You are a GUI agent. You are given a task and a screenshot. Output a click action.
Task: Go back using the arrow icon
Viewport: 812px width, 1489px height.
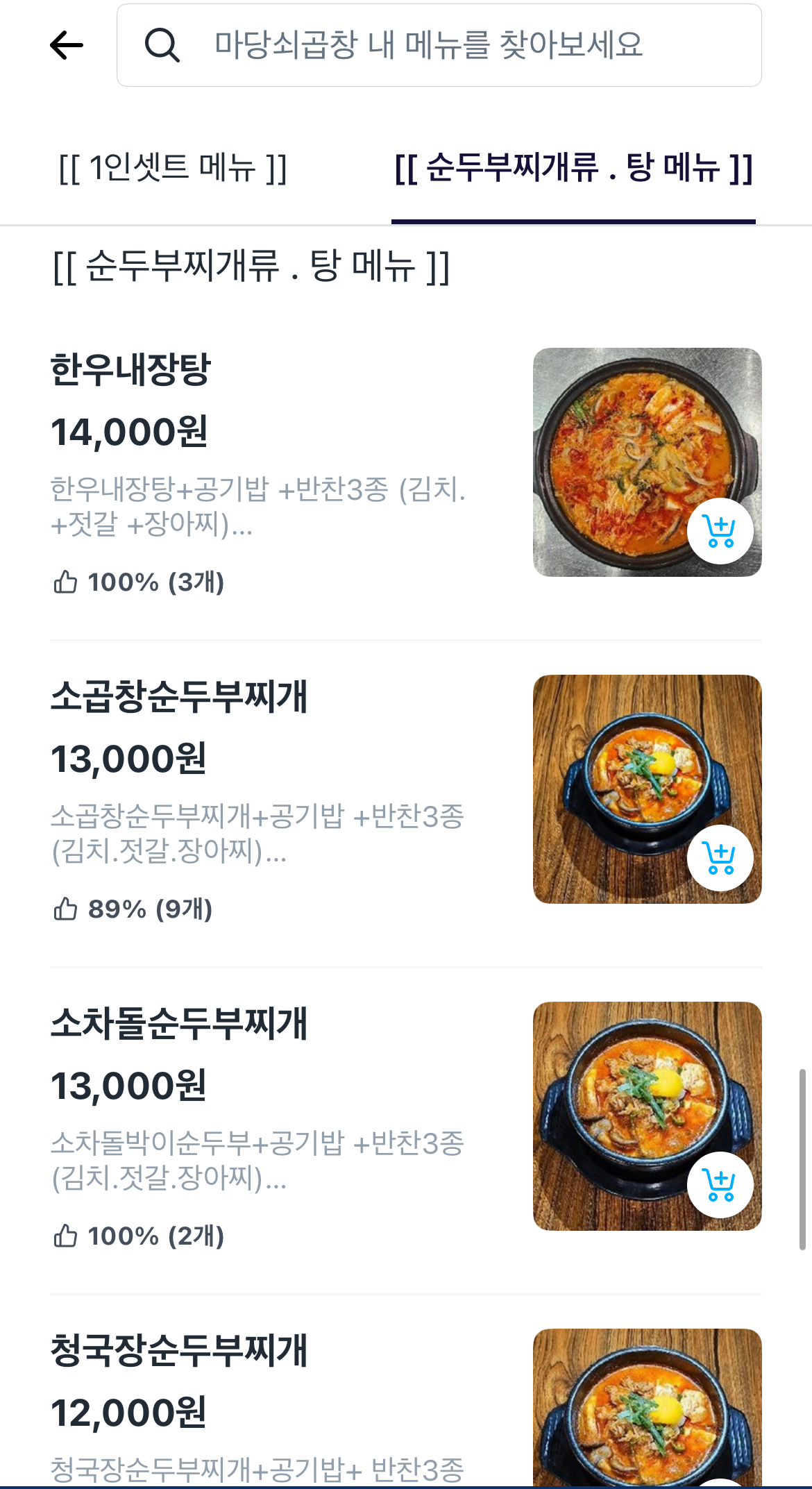pyautogui.click(x=67, y=46)
